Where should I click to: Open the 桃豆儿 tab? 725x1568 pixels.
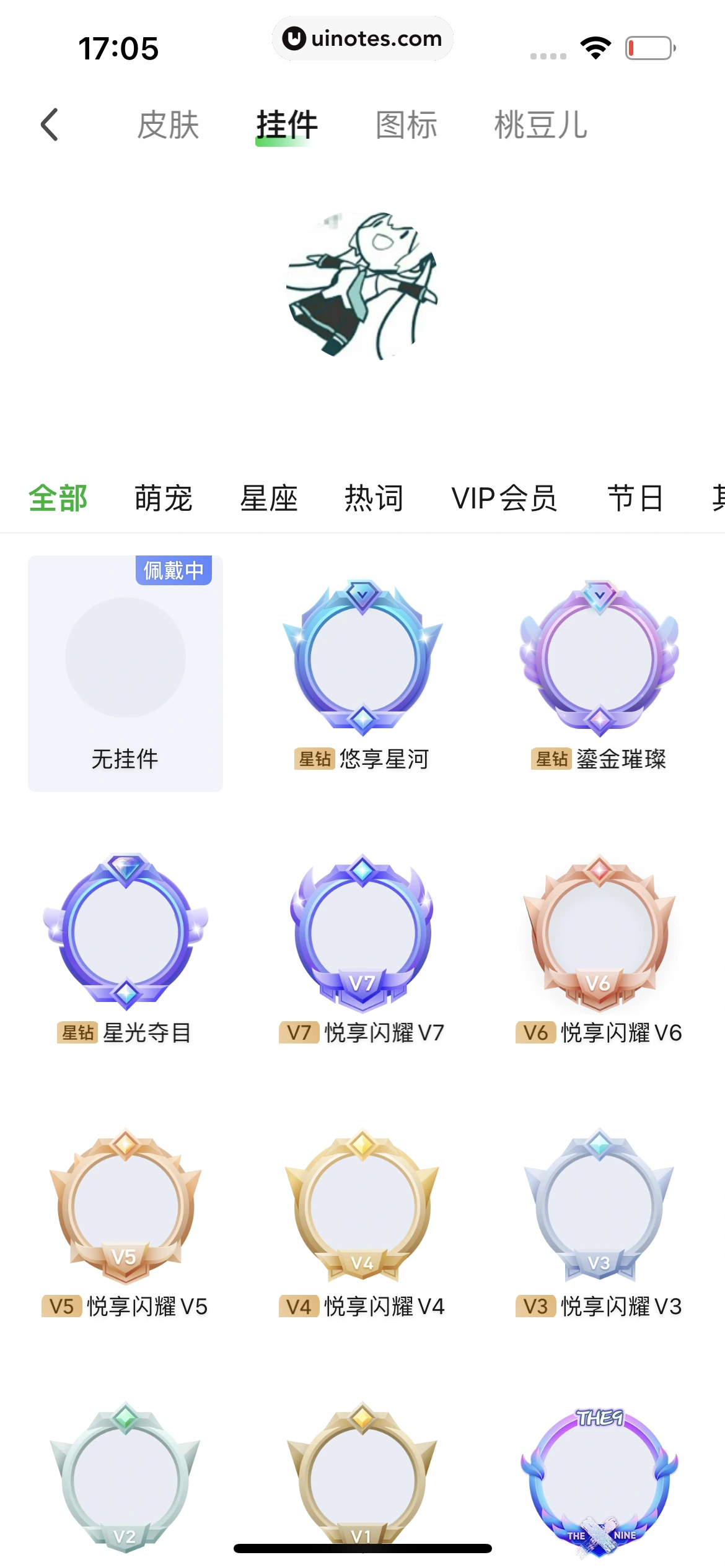click(540, 125)
